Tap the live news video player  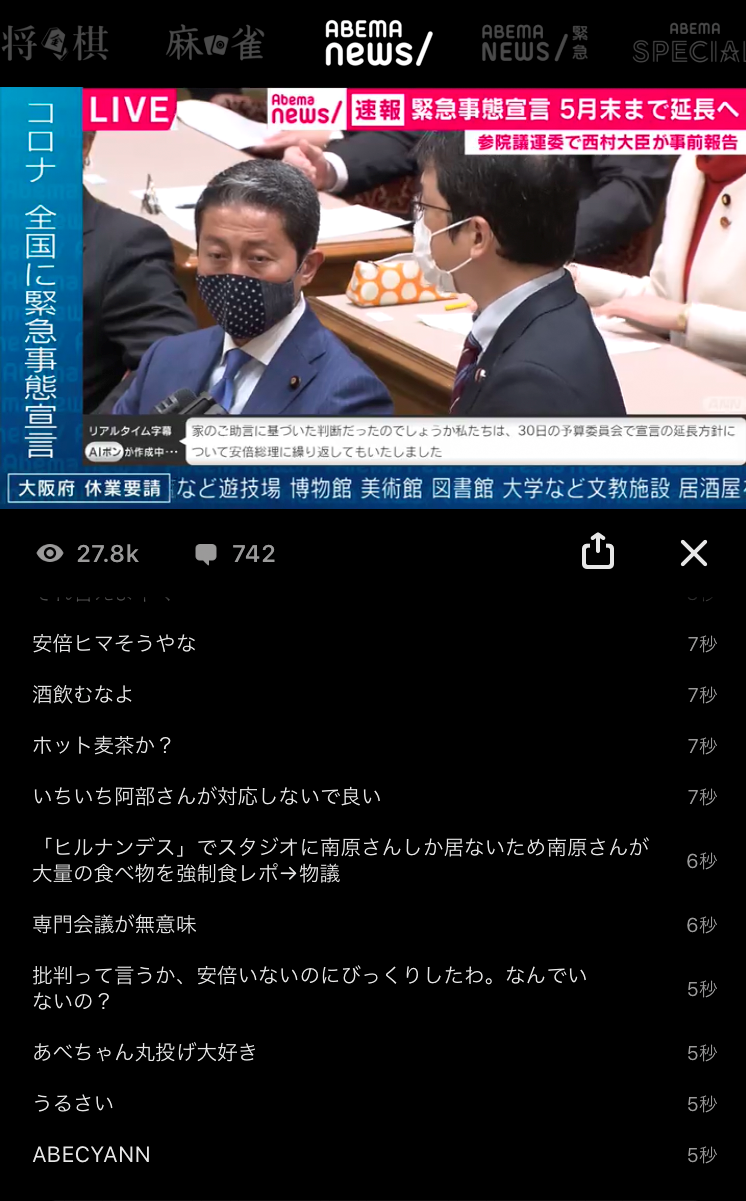[373, 298]
